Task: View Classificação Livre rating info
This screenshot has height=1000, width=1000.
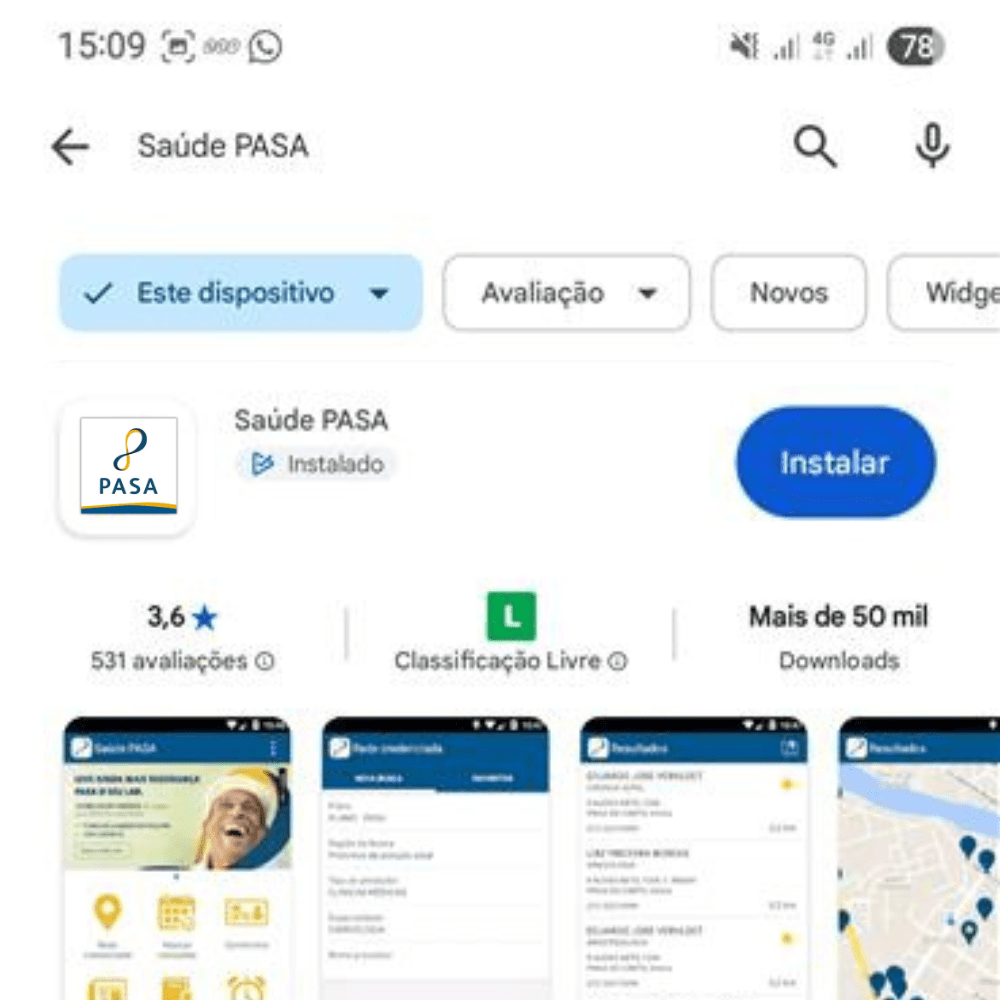Action: click(618, 661)
